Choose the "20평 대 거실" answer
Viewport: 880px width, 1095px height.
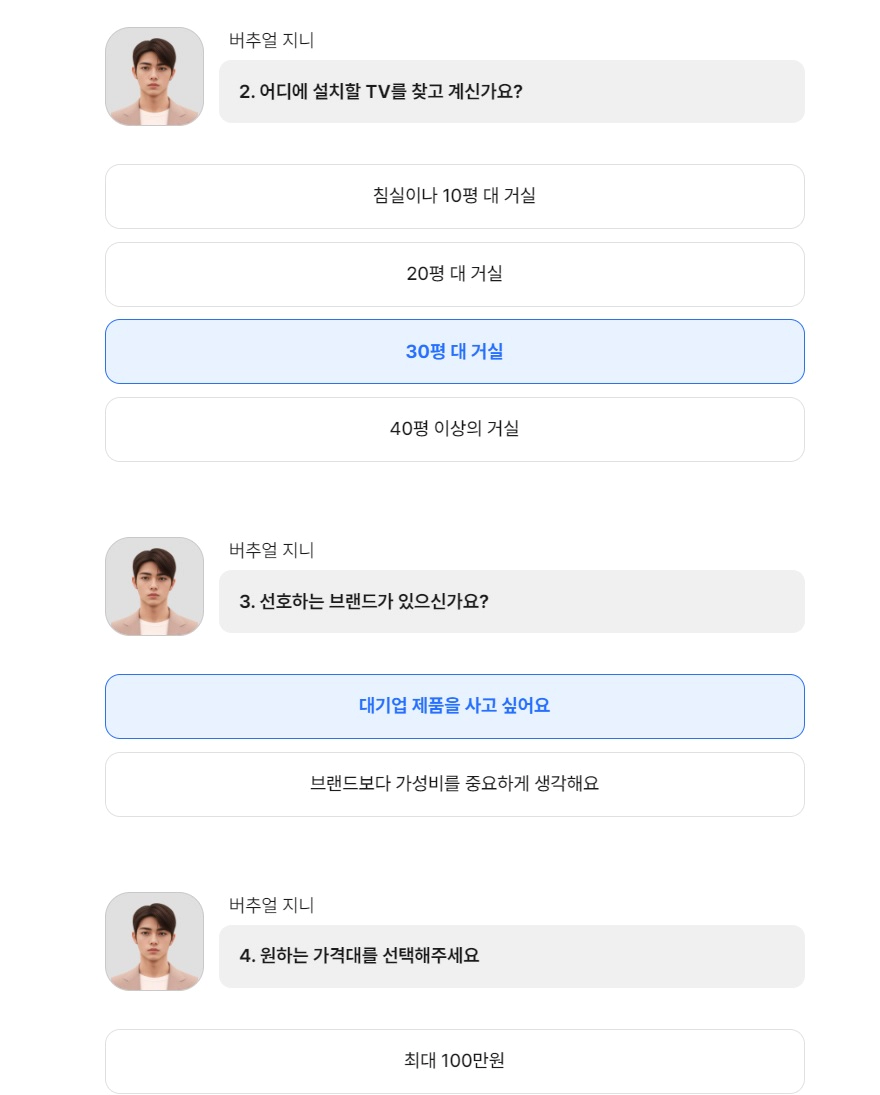453,274
